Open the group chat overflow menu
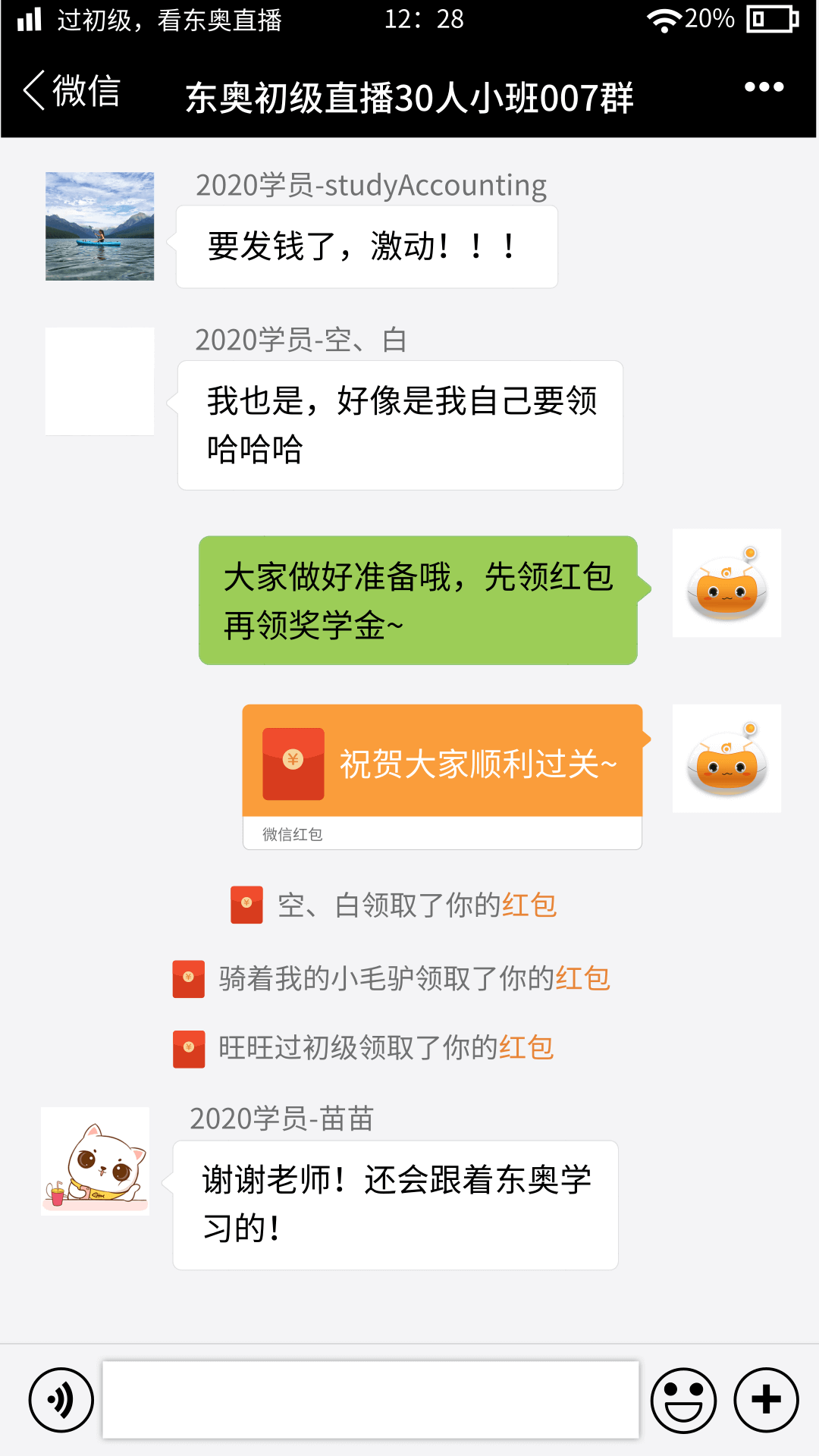Image resolution: width=819 pixels, height=1456 pixels. coord(764,88)
